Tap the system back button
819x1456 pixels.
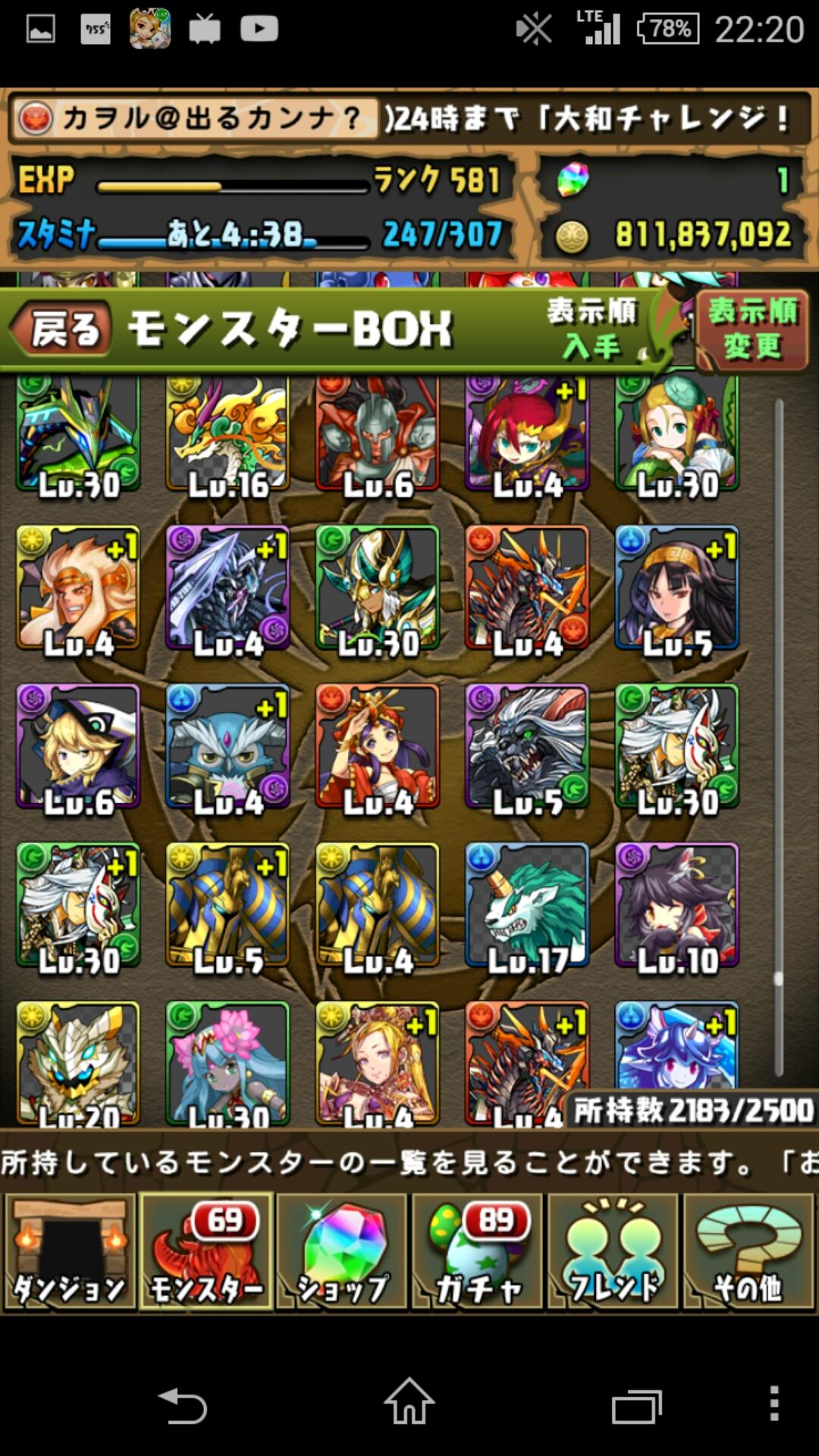point(182,1404)
